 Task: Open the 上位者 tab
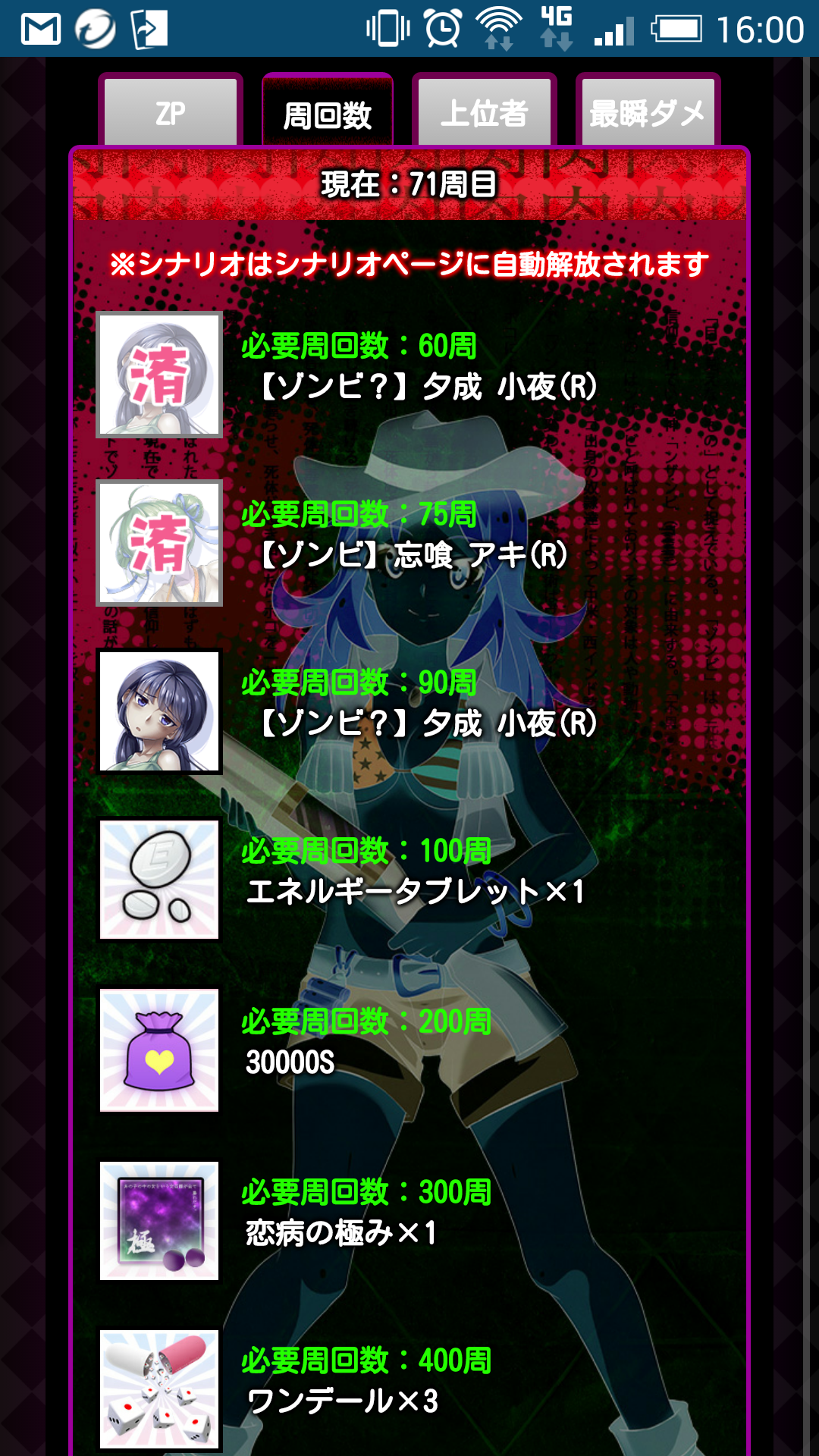(x=485, y=112)
